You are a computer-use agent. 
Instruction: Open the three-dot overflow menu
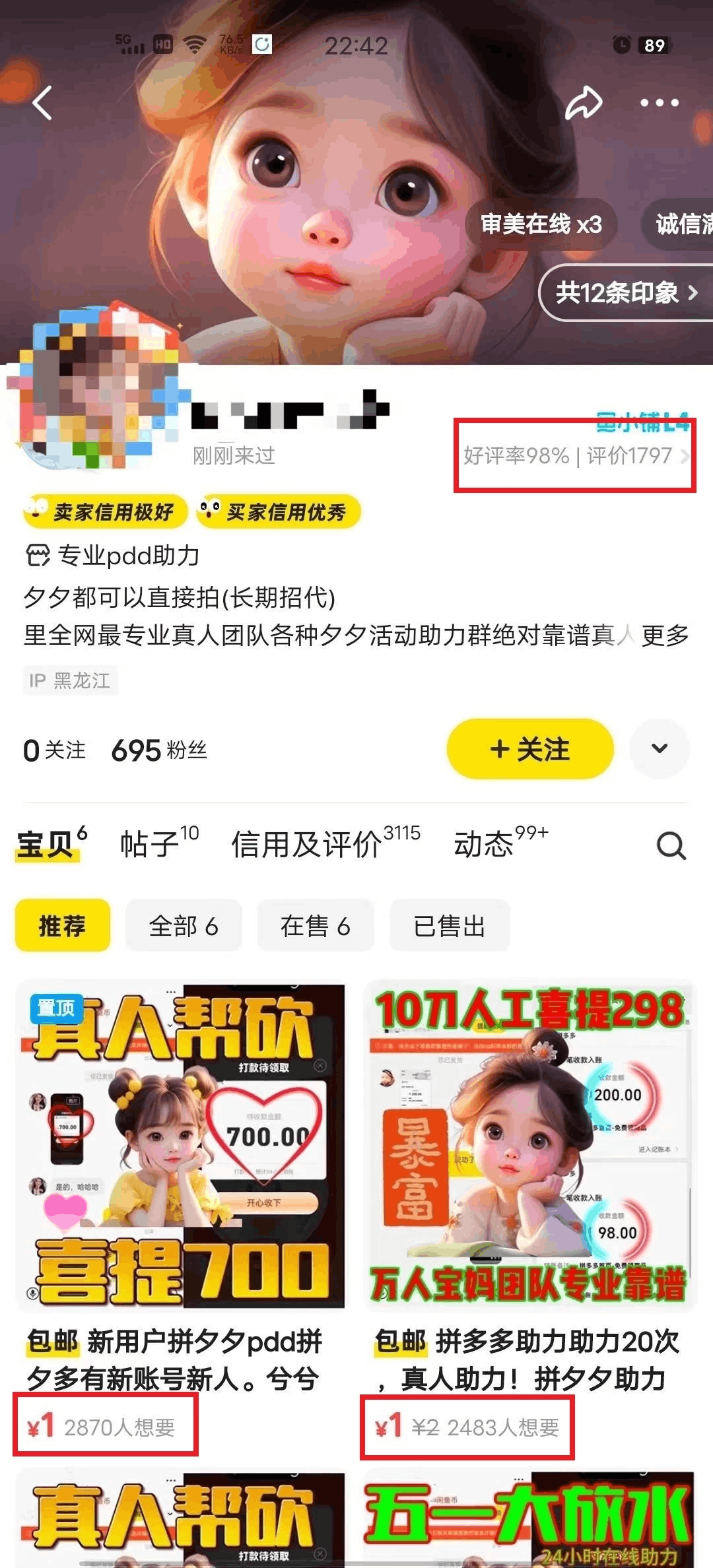tap(659, 103)
